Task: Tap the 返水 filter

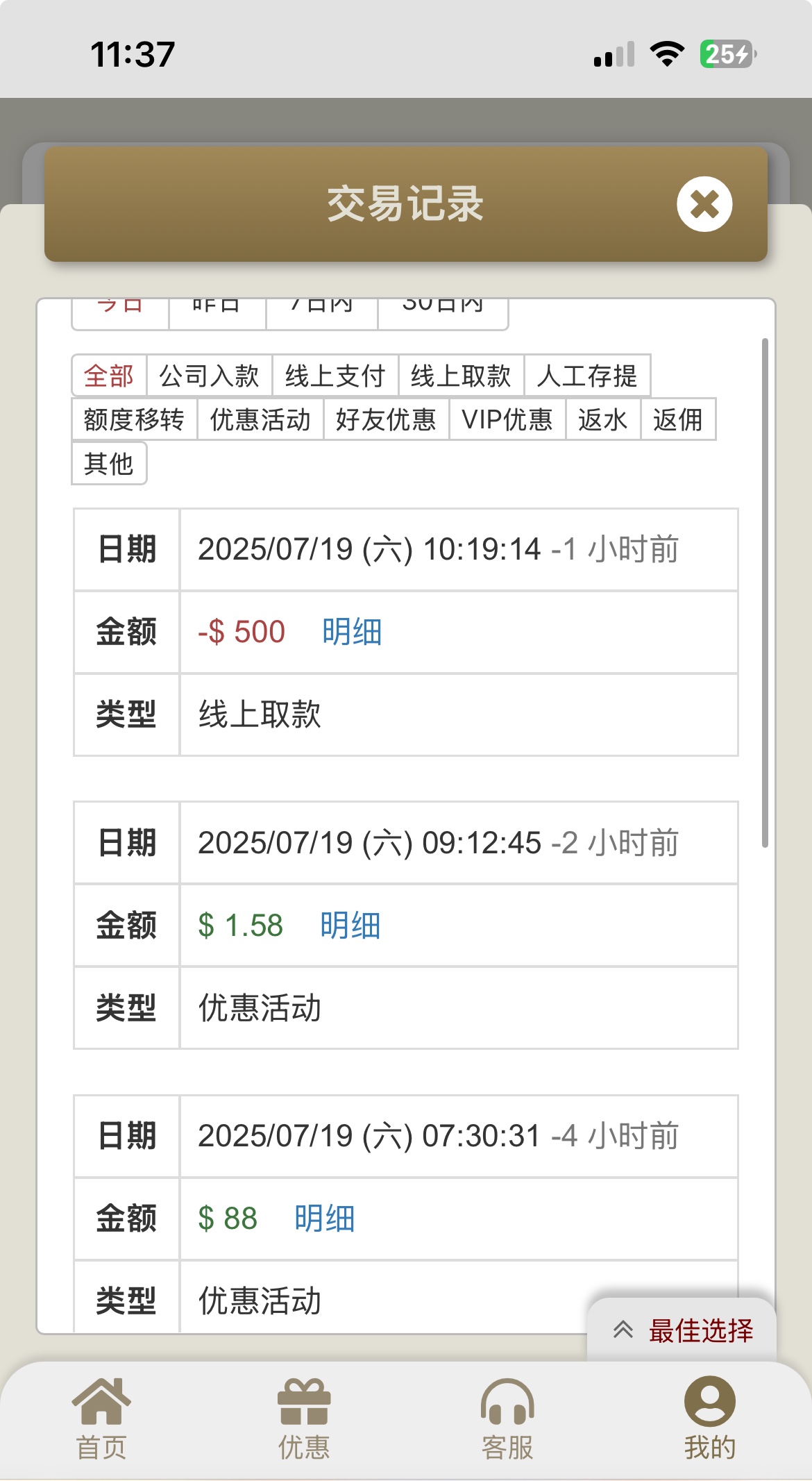Action: coord(602,419)
